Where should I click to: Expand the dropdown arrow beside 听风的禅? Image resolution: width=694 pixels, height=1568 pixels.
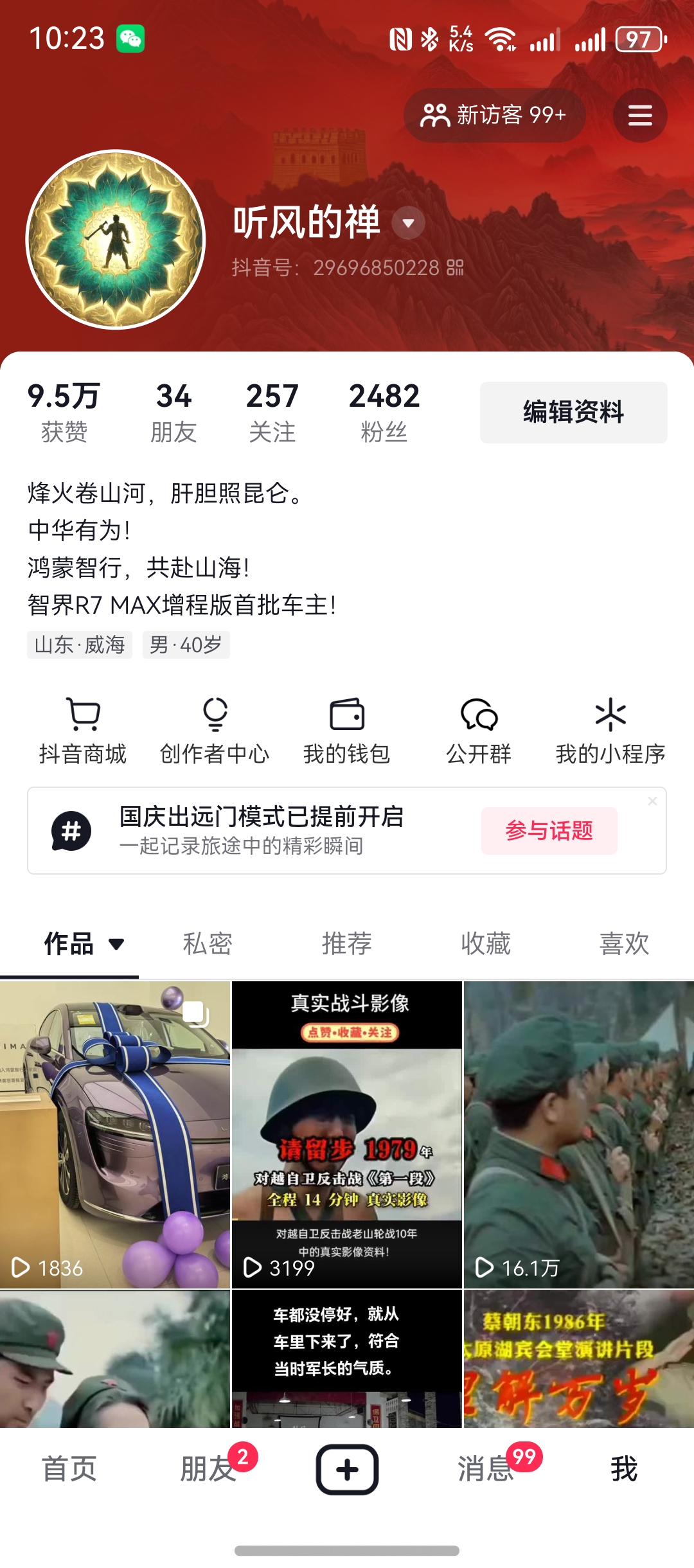pos(409,223)
